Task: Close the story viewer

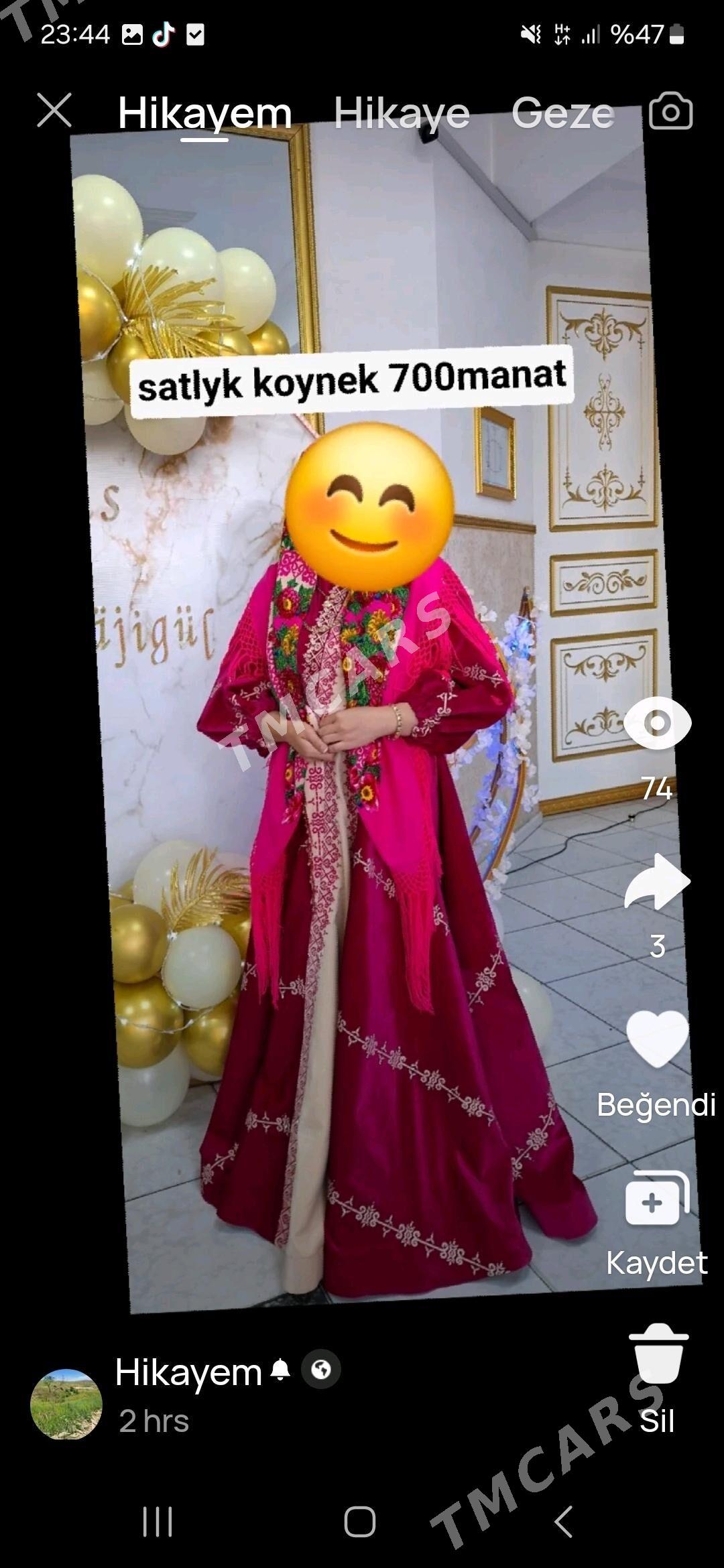Action: pyautogui.click(x=54, y=111)
